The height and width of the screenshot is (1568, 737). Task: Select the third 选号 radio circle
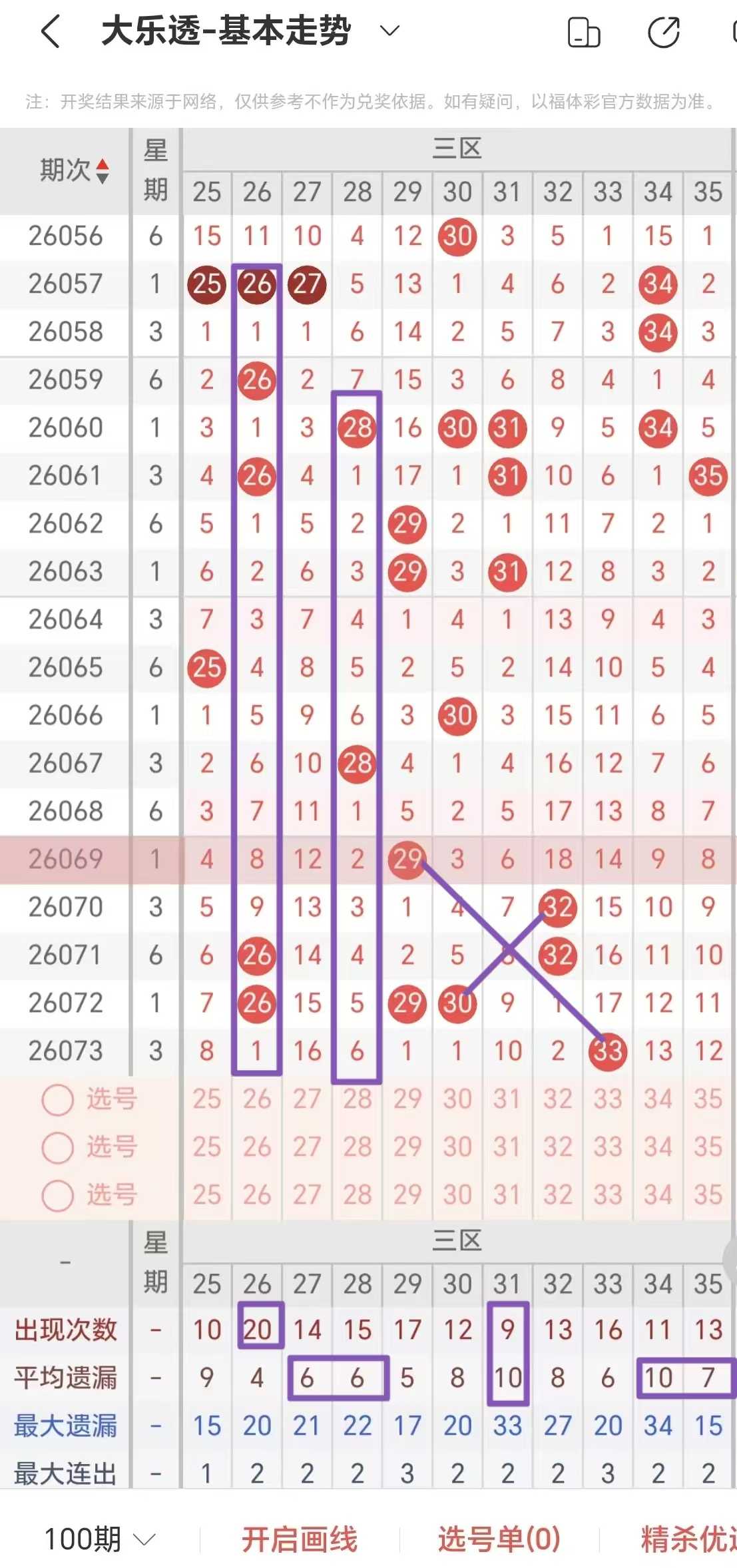tap(57, 1196)
